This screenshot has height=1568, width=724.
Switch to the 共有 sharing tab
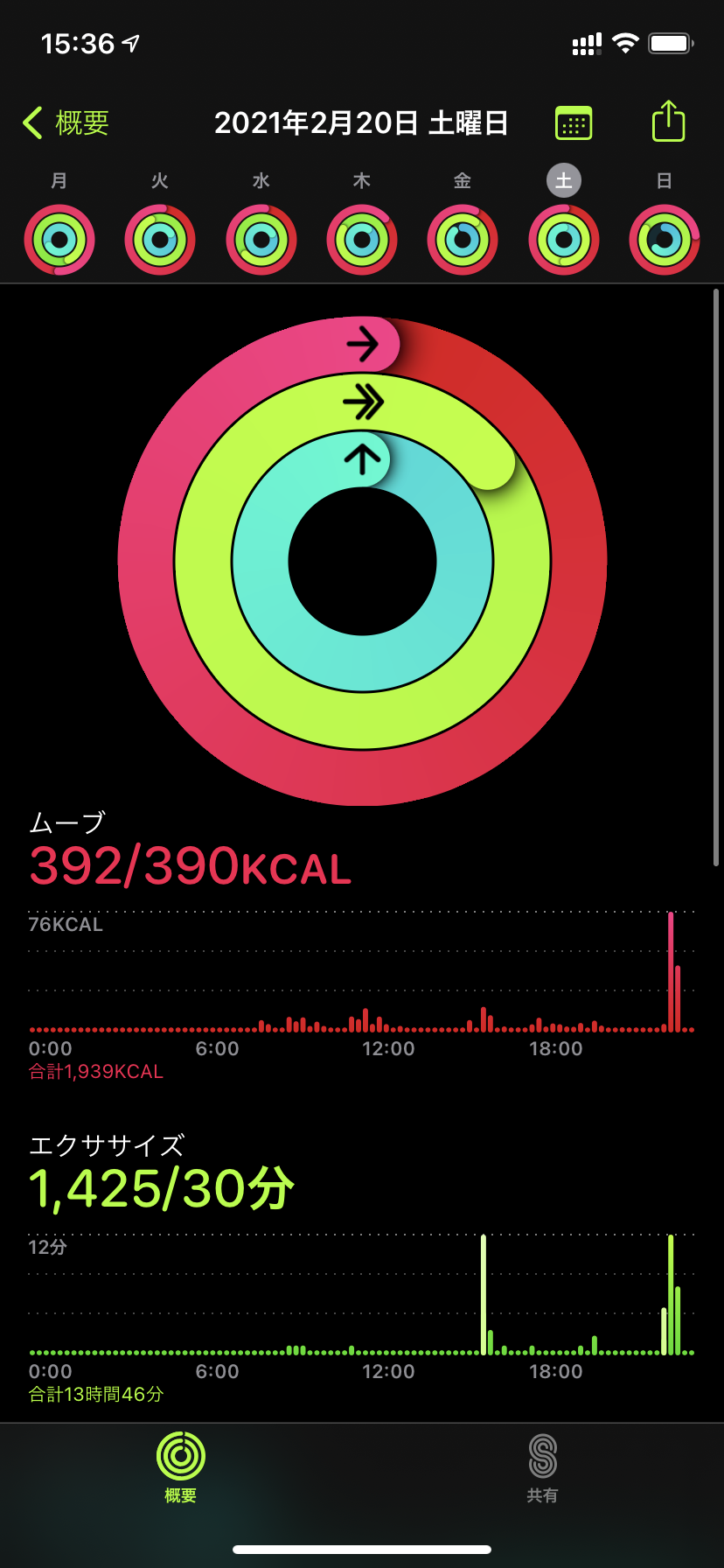(x=542, y=1467)
